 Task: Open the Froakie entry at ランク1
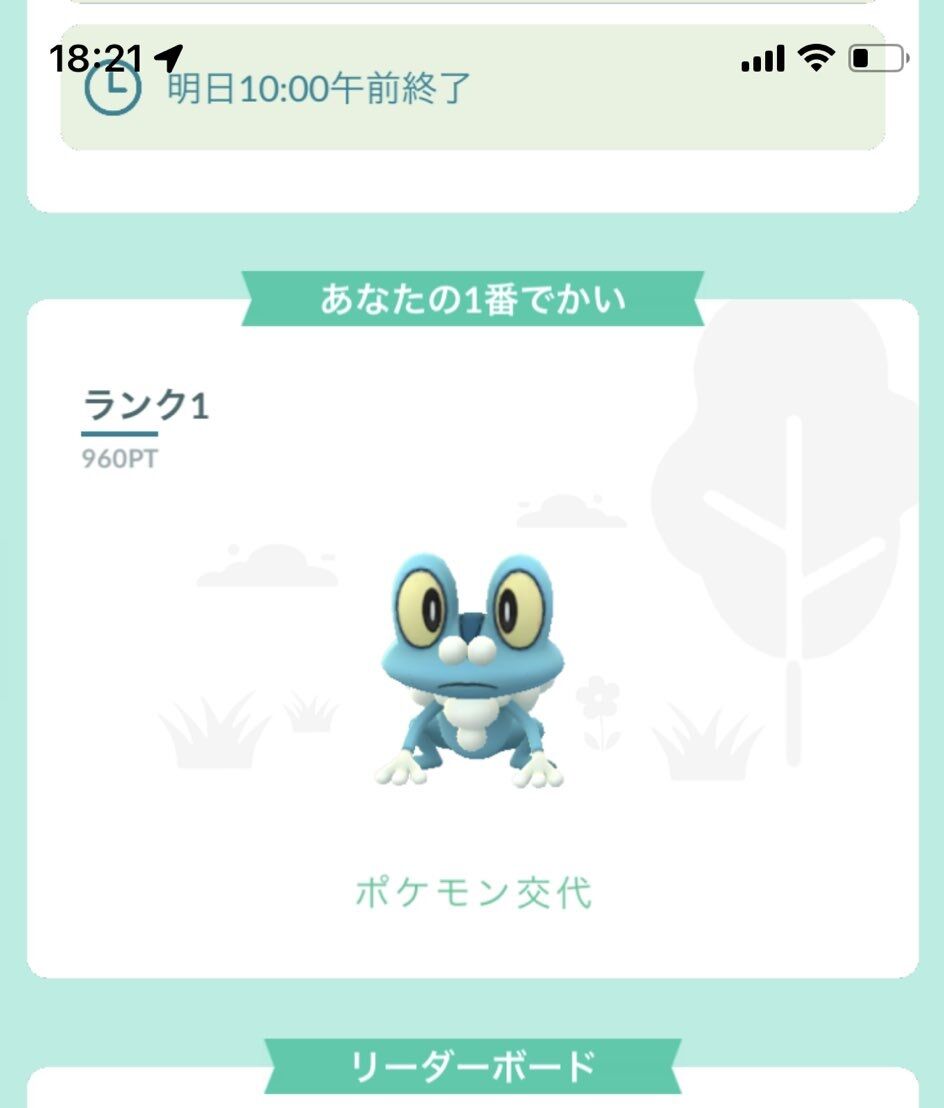[470, 670]
